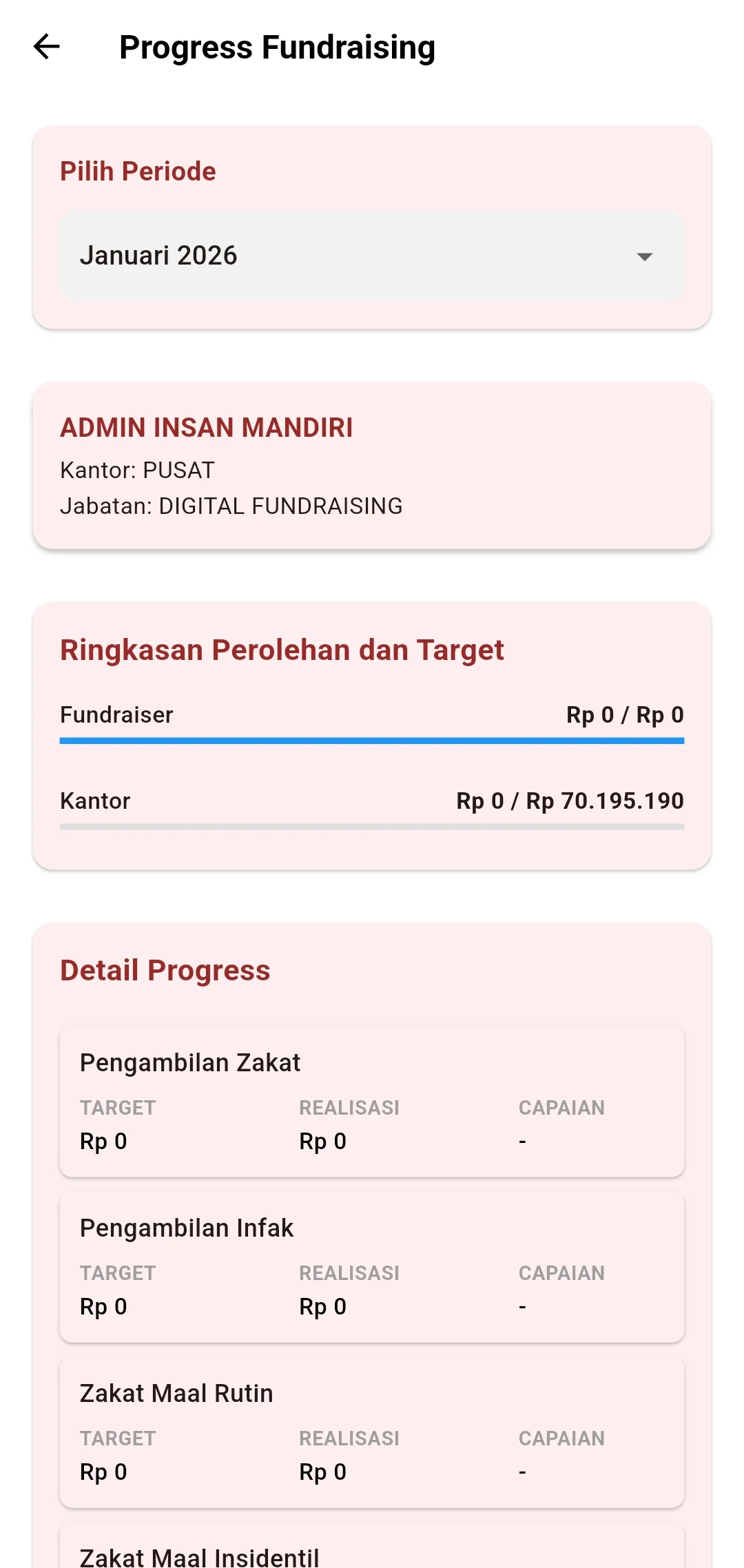Viewport: 744px width, 1568px height.
Task: Tap the CAPAIAN dash for Pengambilan Infak
Action: (522, 1306)
